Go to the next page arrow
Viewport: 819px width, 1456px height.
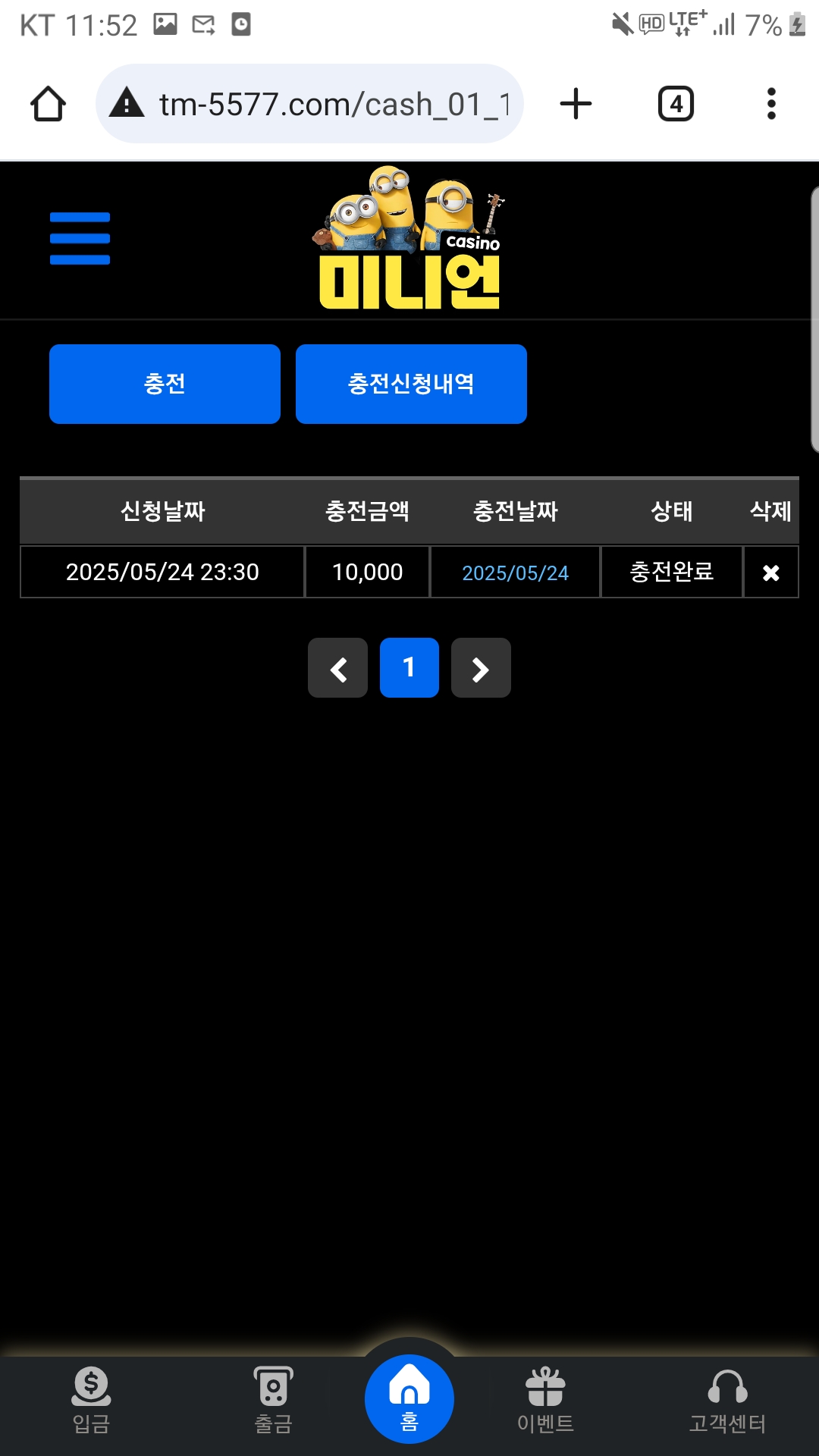(481, 668)
